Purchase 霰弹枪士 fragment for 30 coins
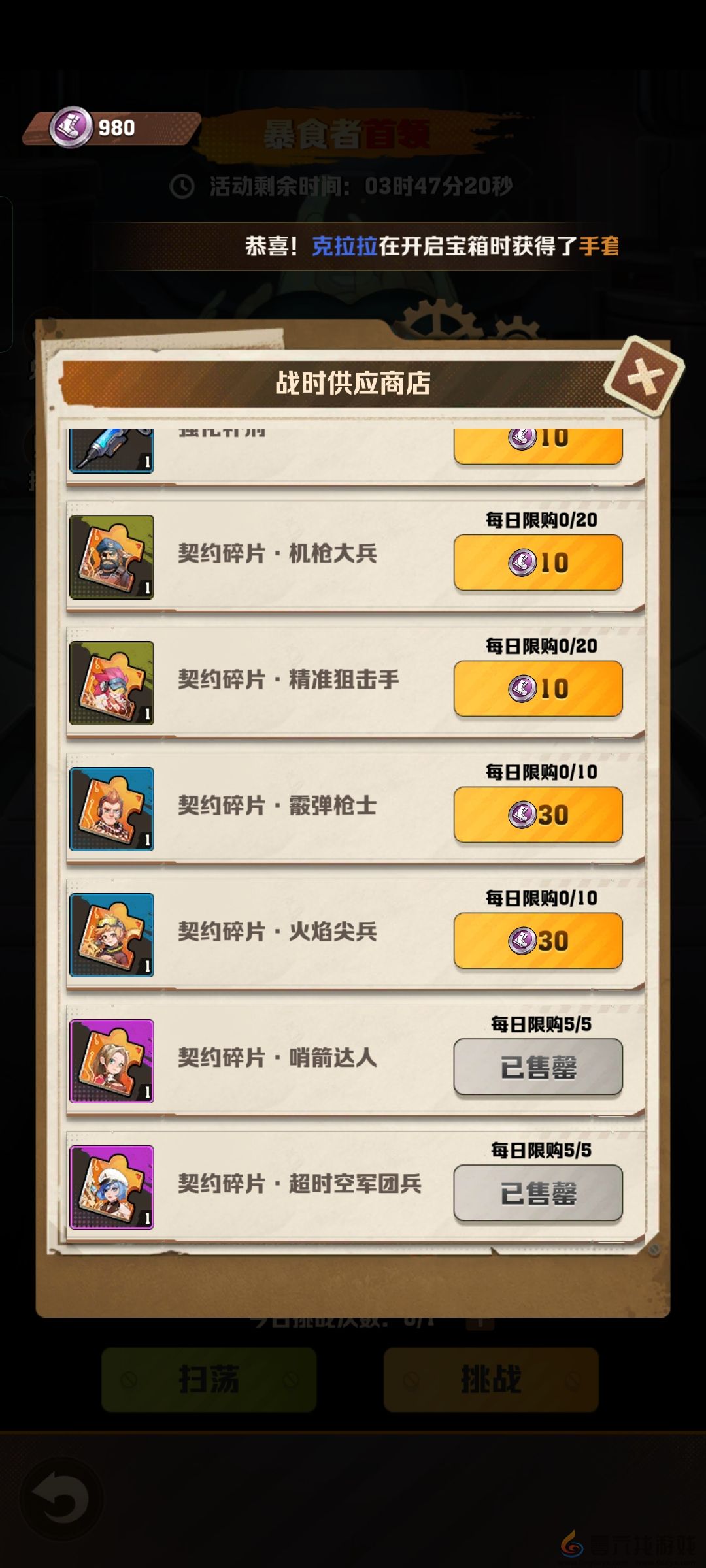This screenshot has height=1568, width=706. coord(537,815)
